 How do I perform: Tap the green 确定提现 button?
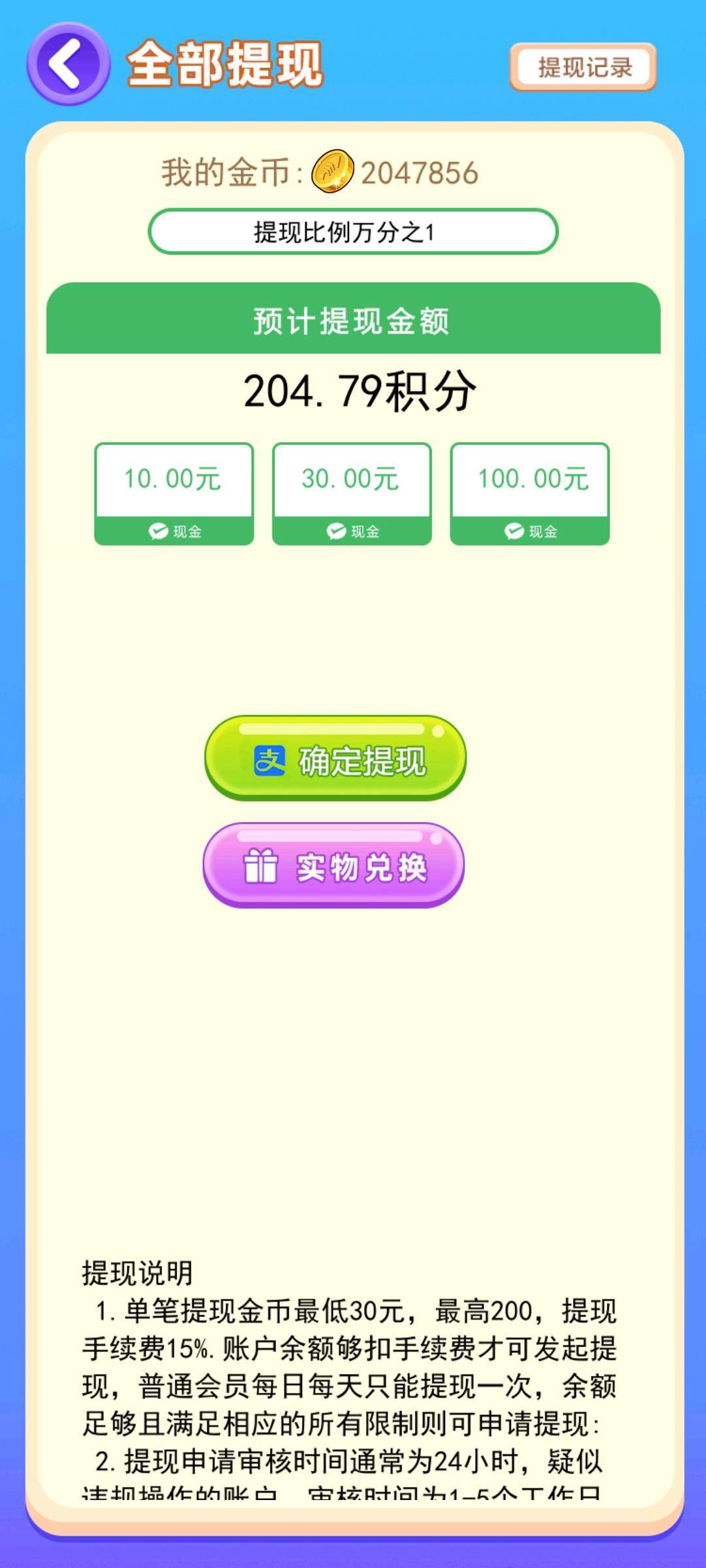coord(335,759)
